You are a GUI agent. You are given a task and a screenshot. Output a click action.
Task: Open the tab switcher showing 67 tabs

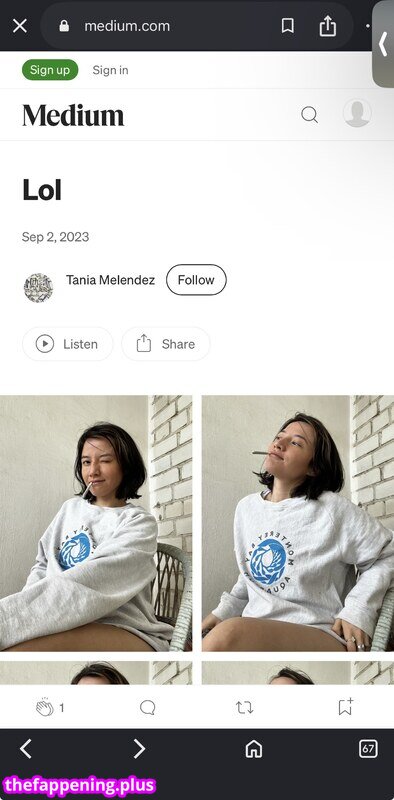click(368, 748)
